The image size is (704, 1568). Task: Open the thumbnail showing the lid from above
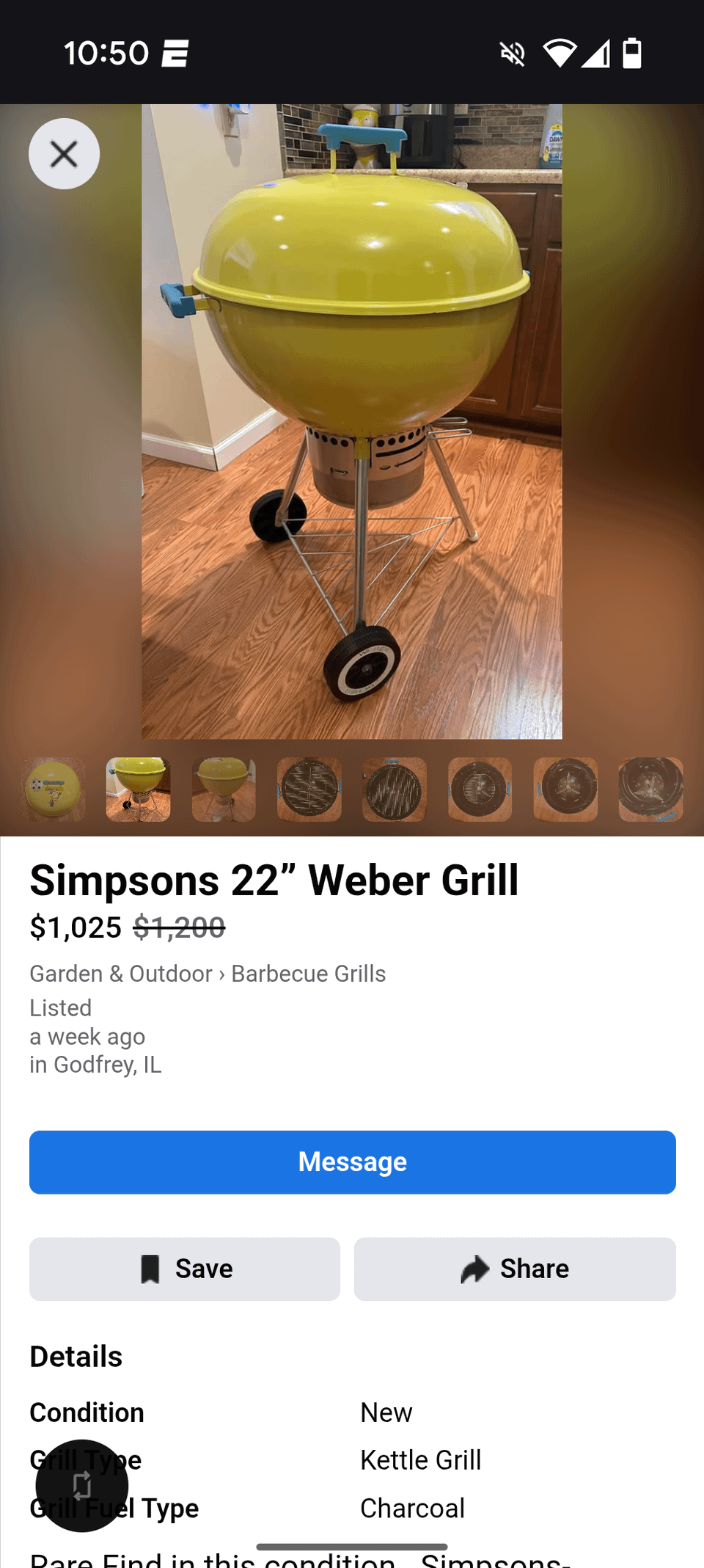pos(54,789)
